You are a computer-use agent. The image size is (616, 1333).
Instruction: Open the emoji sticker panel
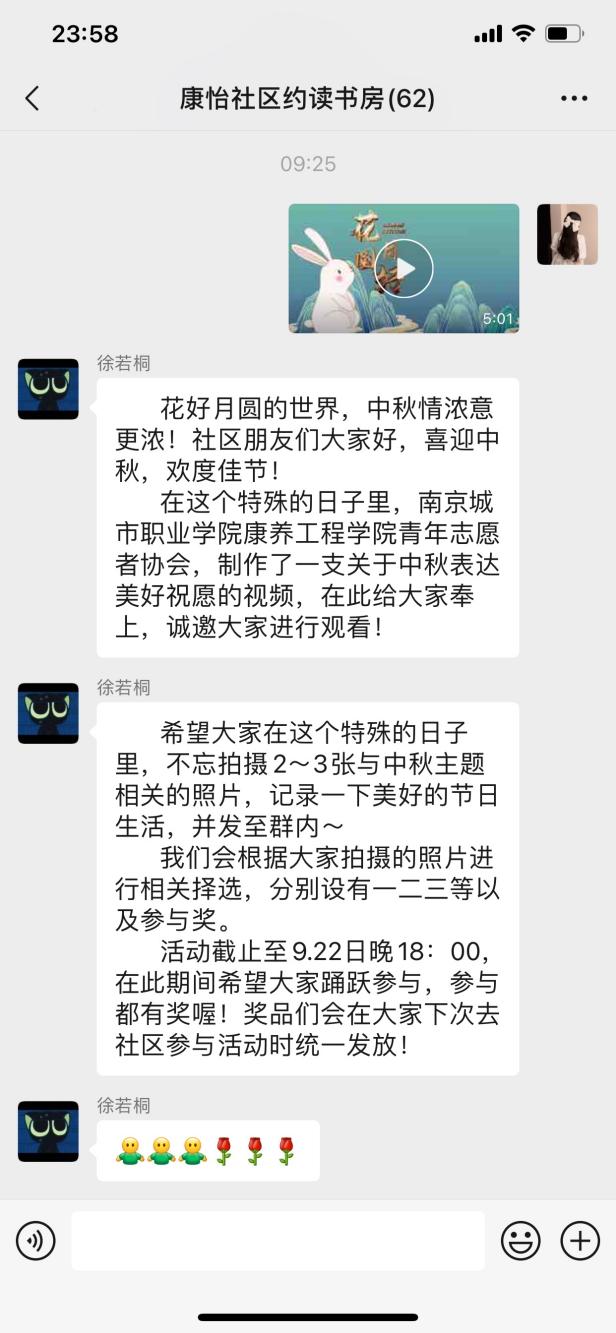pyautogui.click(x=520, y=1241)
